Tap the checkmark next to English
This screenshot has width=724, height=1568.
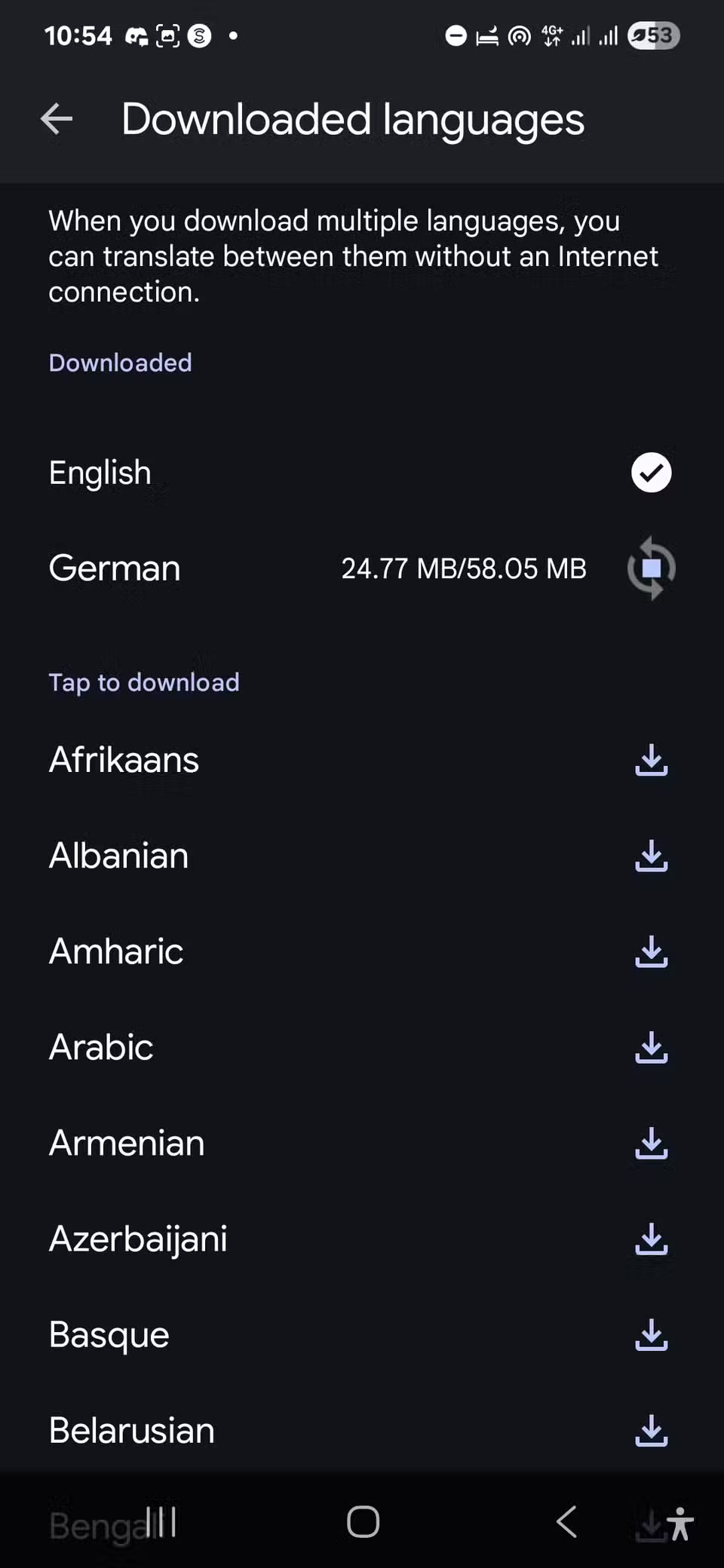point(651,473)
